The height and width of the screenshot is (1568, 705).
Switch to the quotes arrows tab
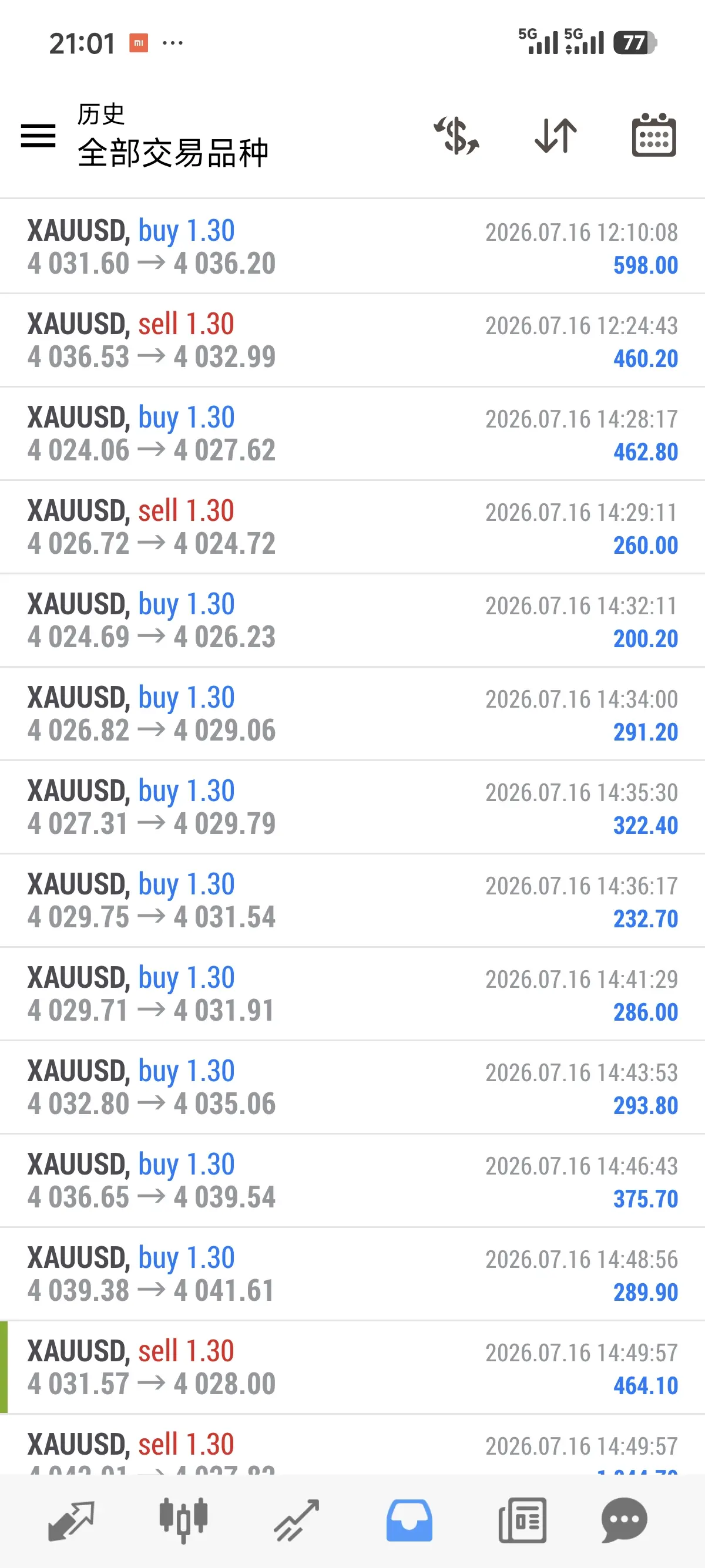click(x=71, y=1520)
